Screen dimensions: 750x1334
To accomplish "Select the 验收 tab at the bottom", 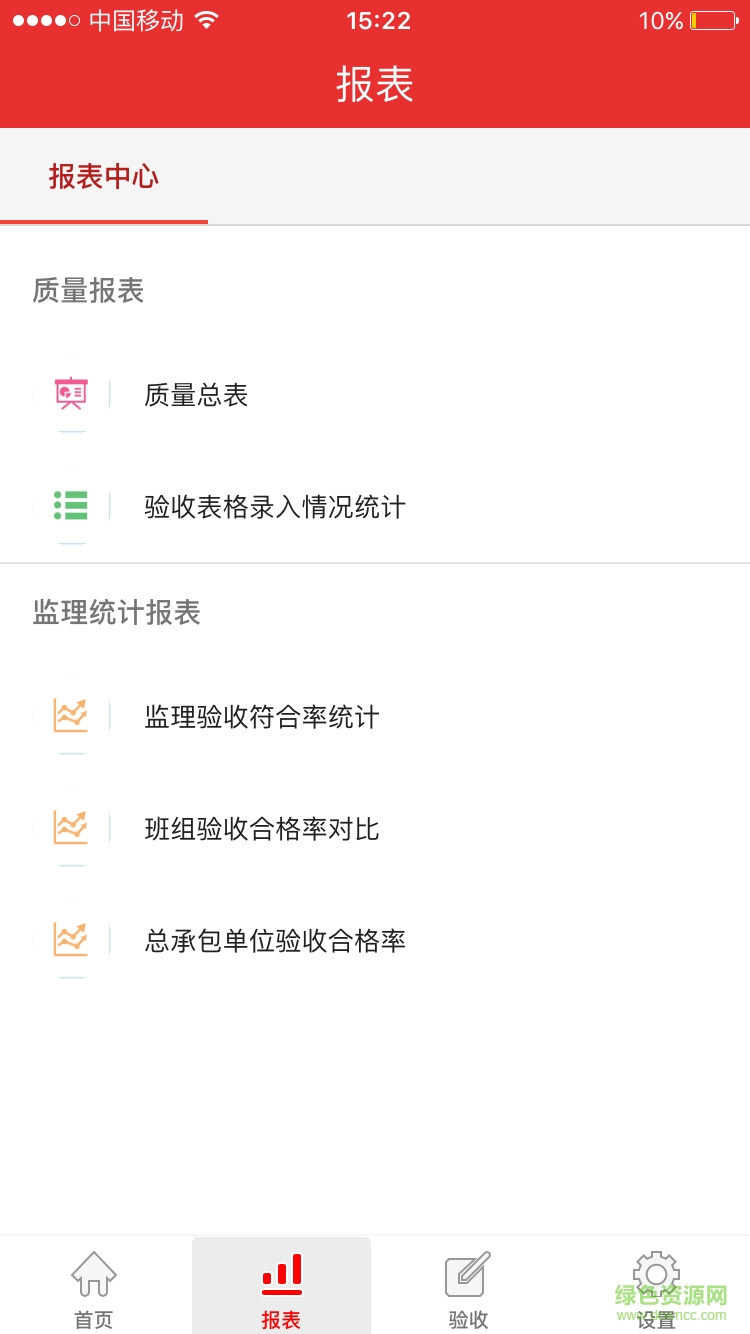I will point(468,1285).
